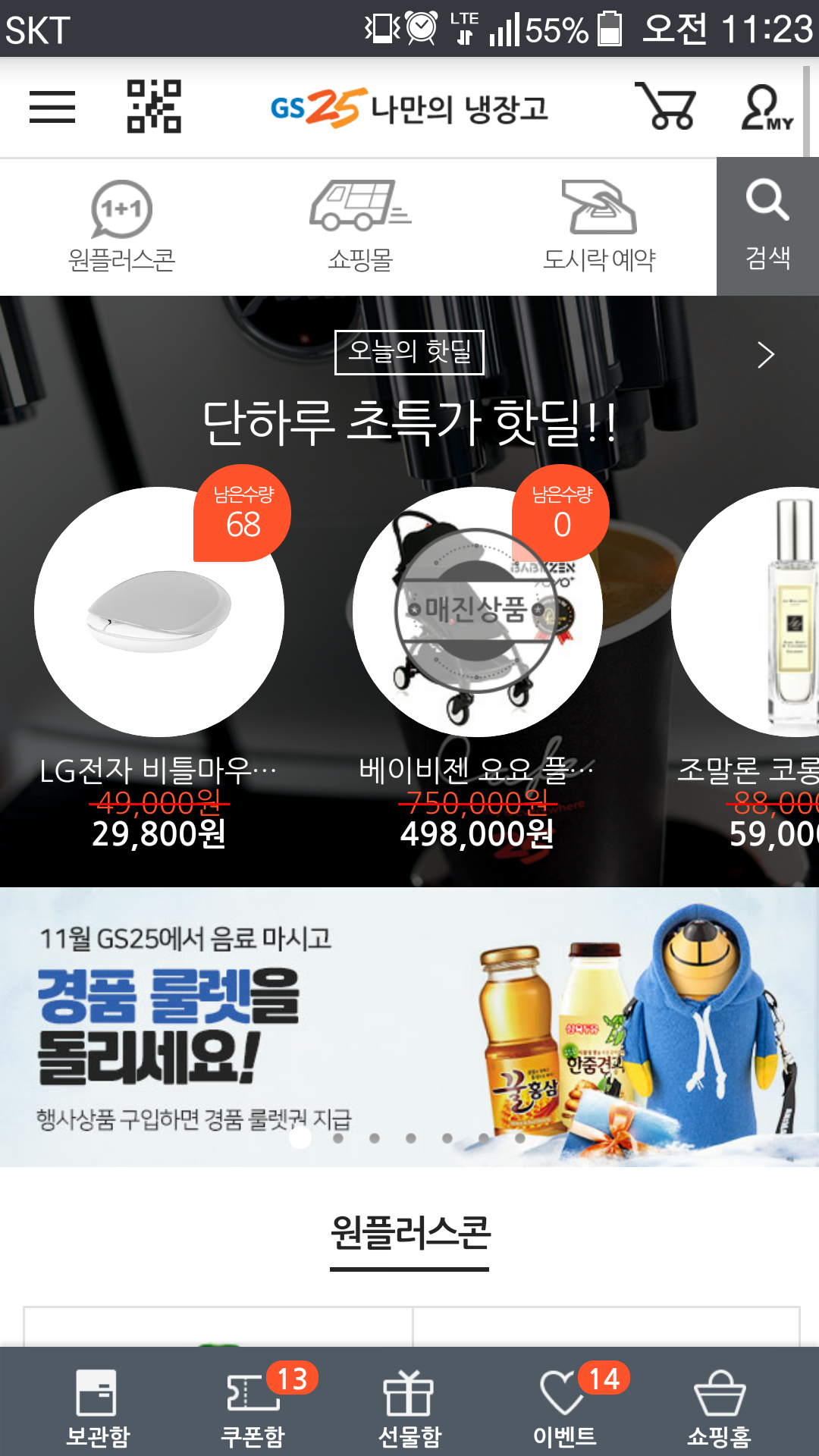Switch to 보관함 storage tab
Image resolution: width=819 pixels, height=1456 pixels.
coord(98,1404)
